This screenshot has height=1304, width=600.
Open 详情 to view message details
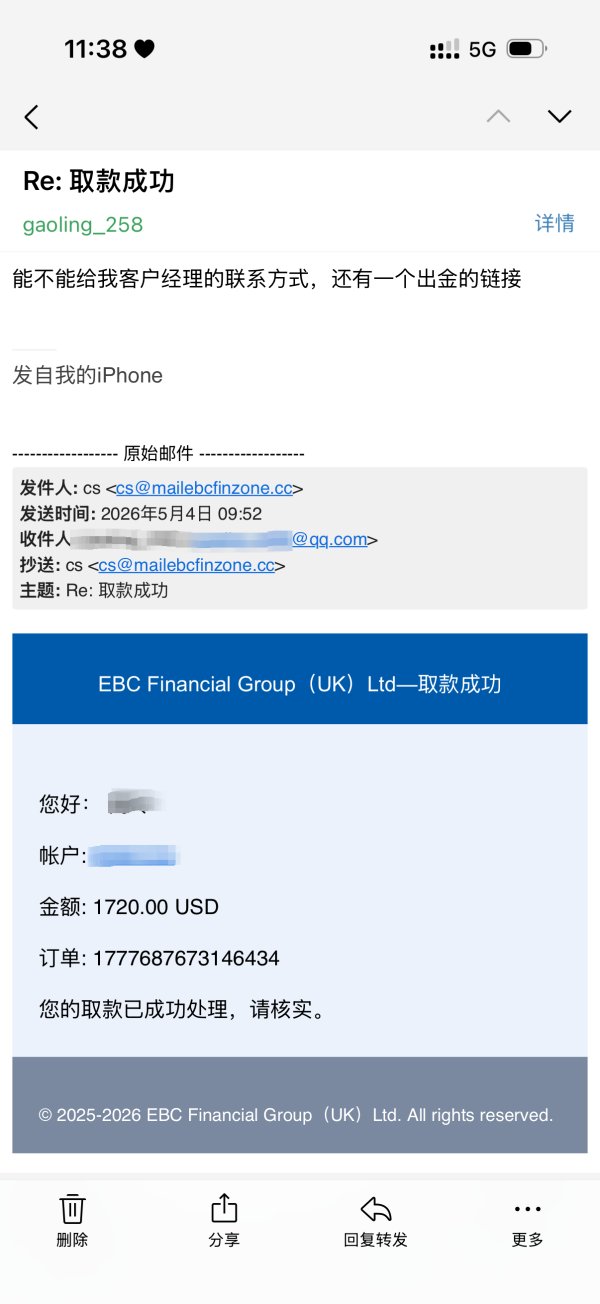click(x=555, y=224)
